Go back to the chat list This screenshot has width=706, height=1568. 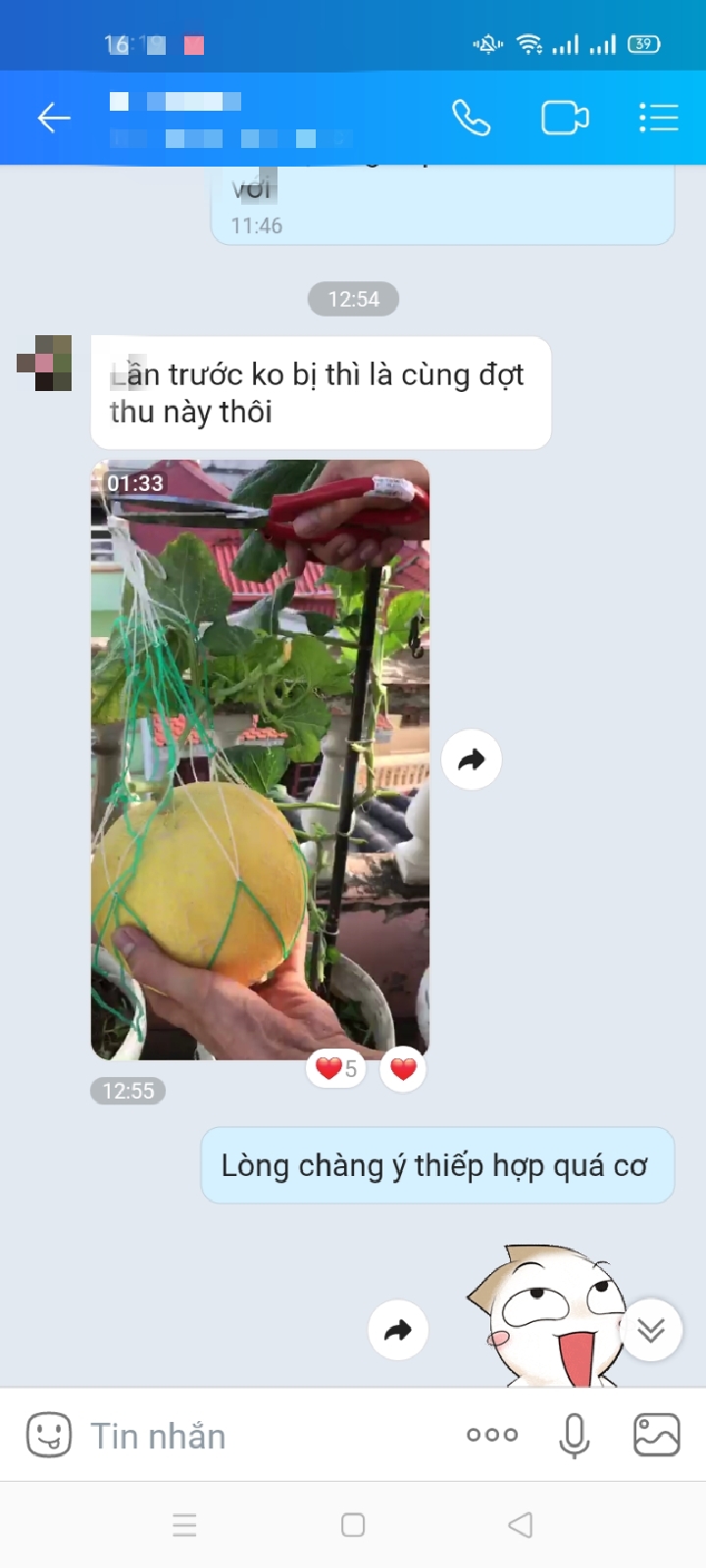(54, 119)
